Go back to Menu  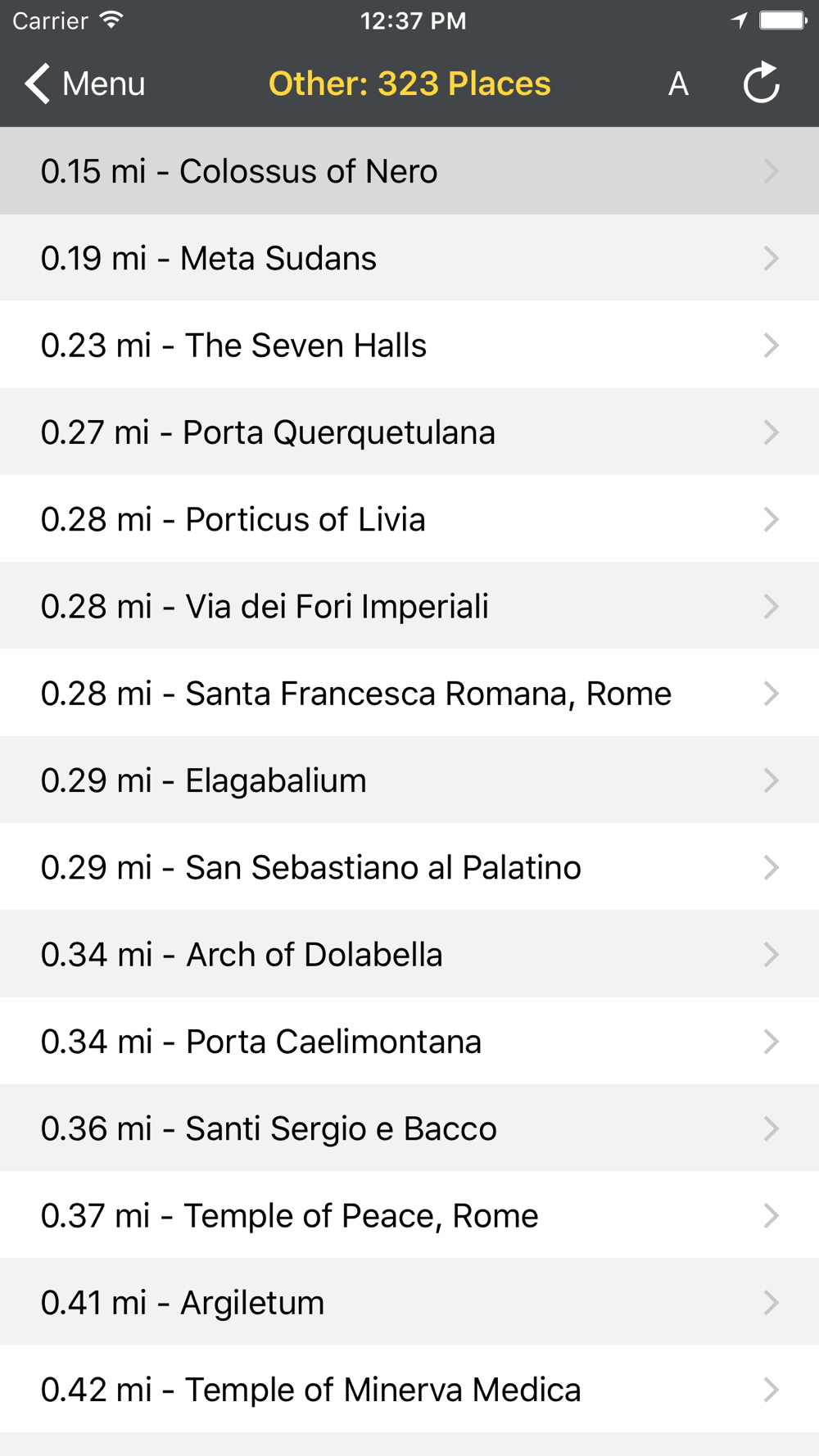point(85,84)
